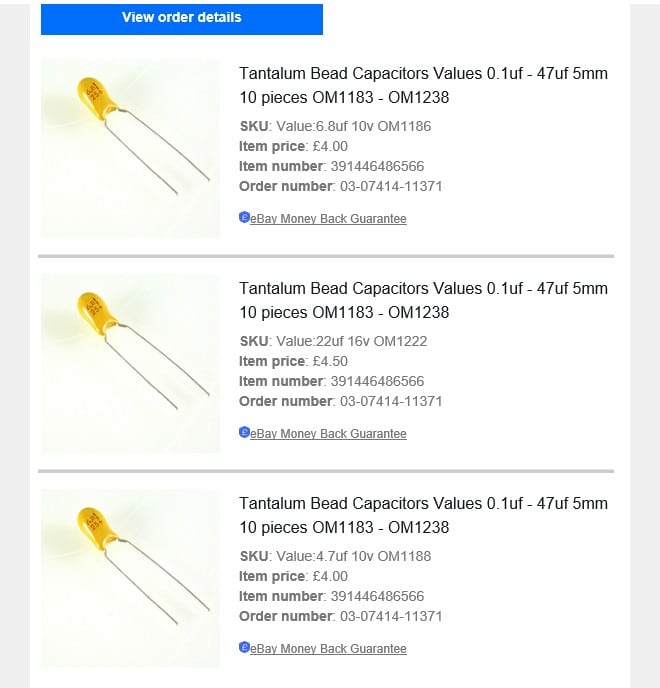Image resolution: width=660 pixels, height=688 pixels.
Task: Open Money Back Guarantee link under 22uf item
Action: coord(328,434)
